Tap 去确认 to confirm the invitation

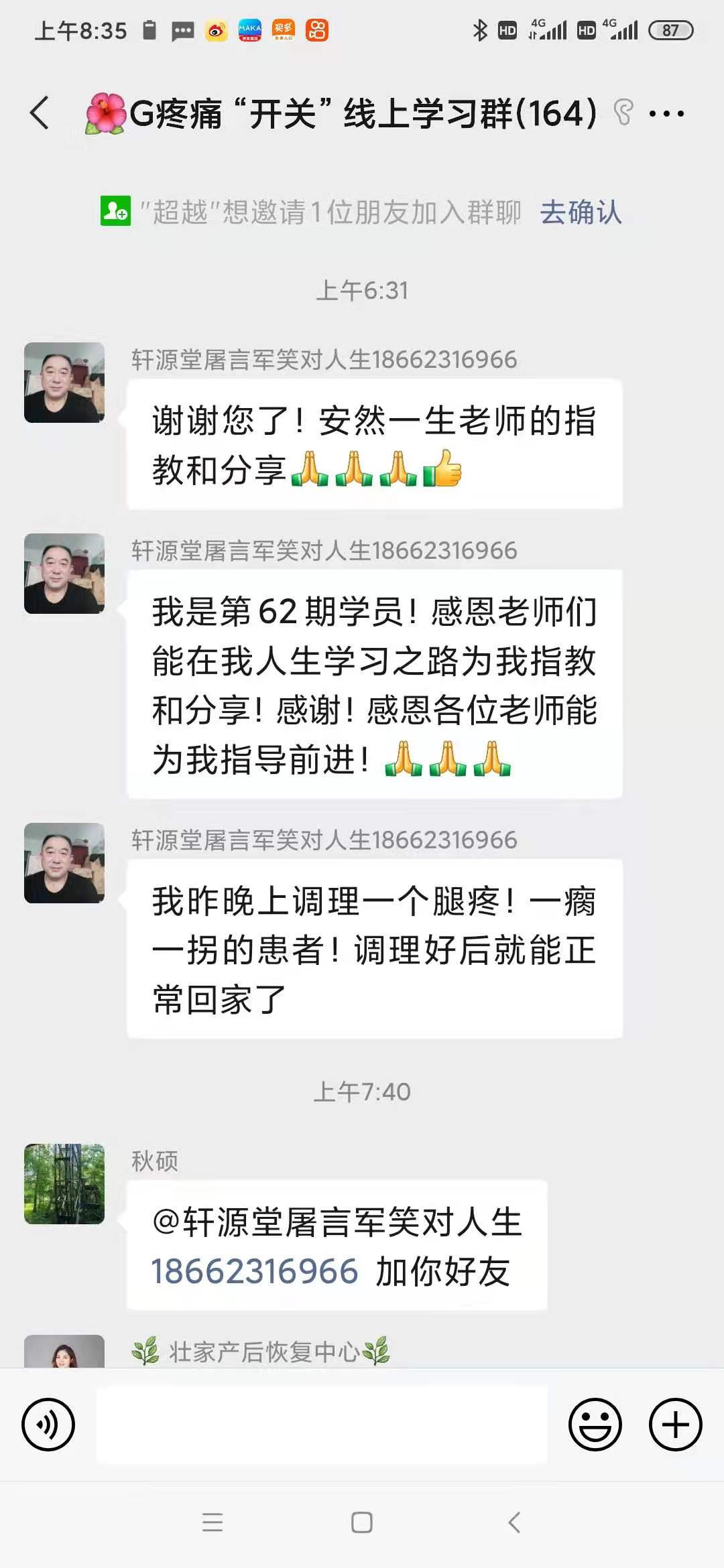tap(581, 212)
